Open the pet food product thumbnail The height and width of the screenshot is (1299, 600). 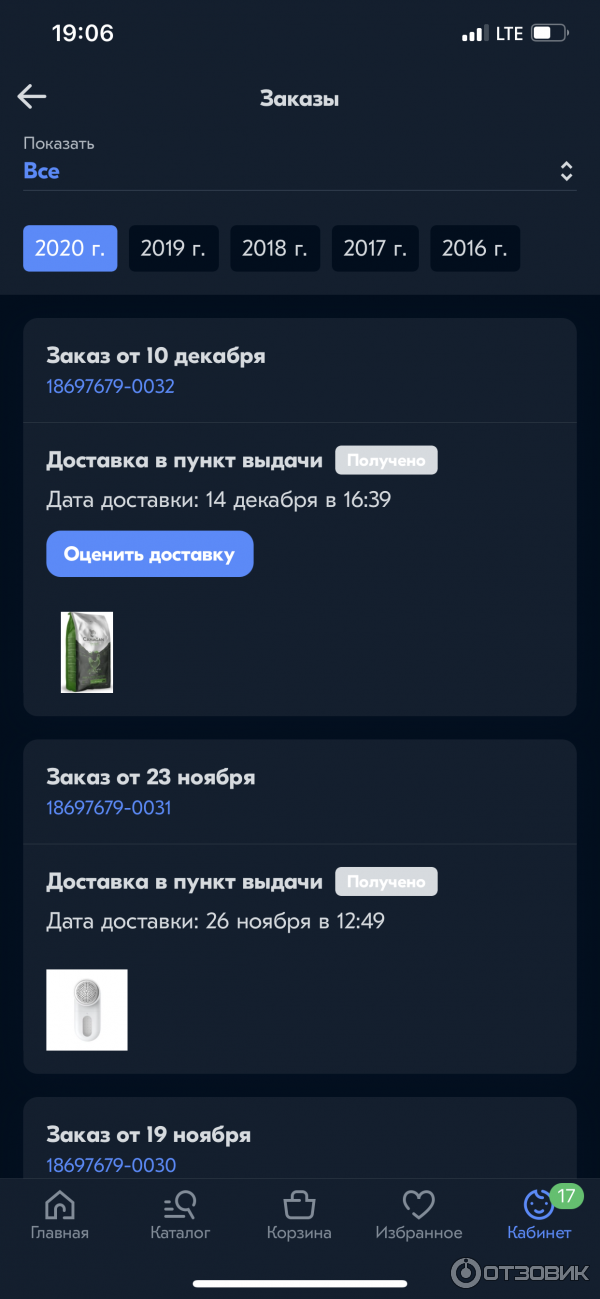pyautogui.click(x=87, y=652)
